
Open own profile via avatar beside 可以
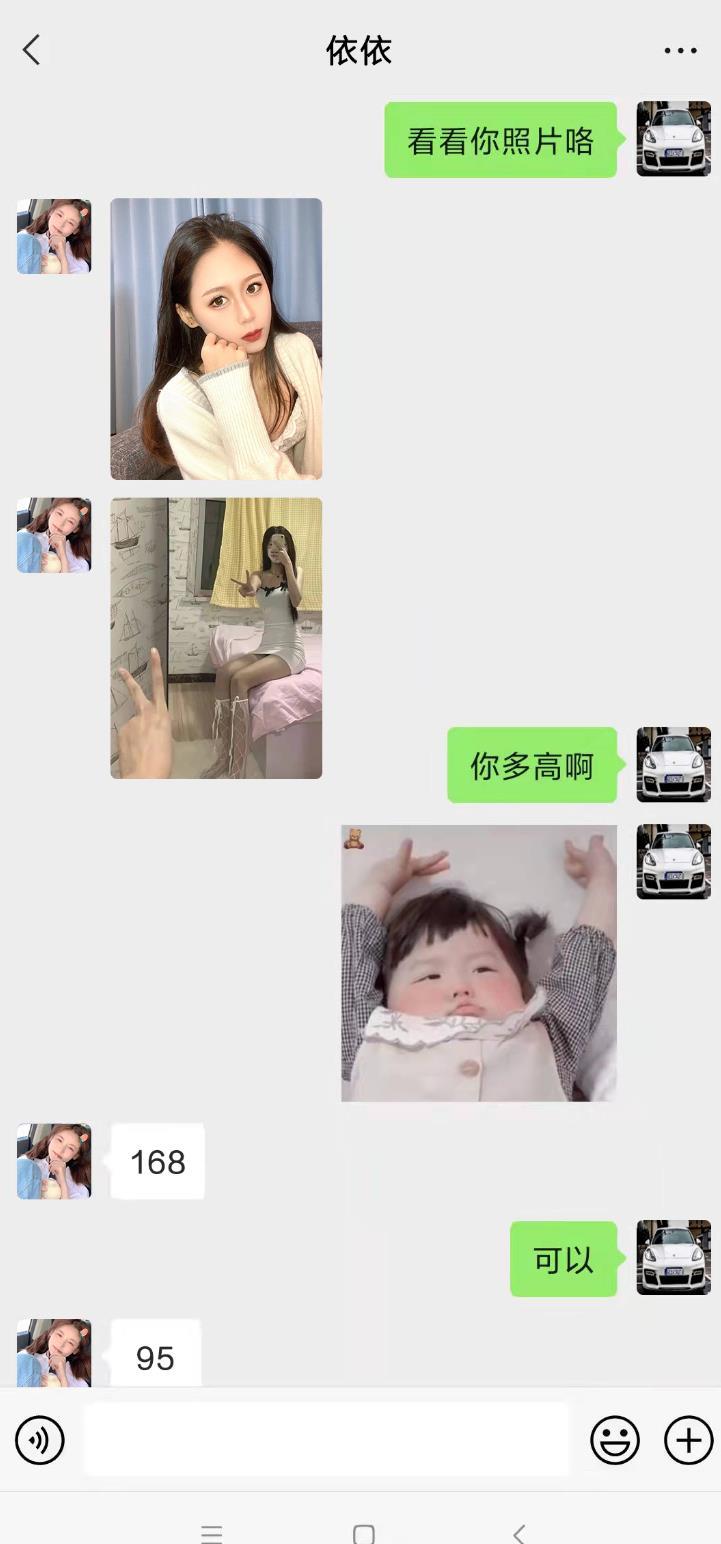click(x=673, y=1257)
